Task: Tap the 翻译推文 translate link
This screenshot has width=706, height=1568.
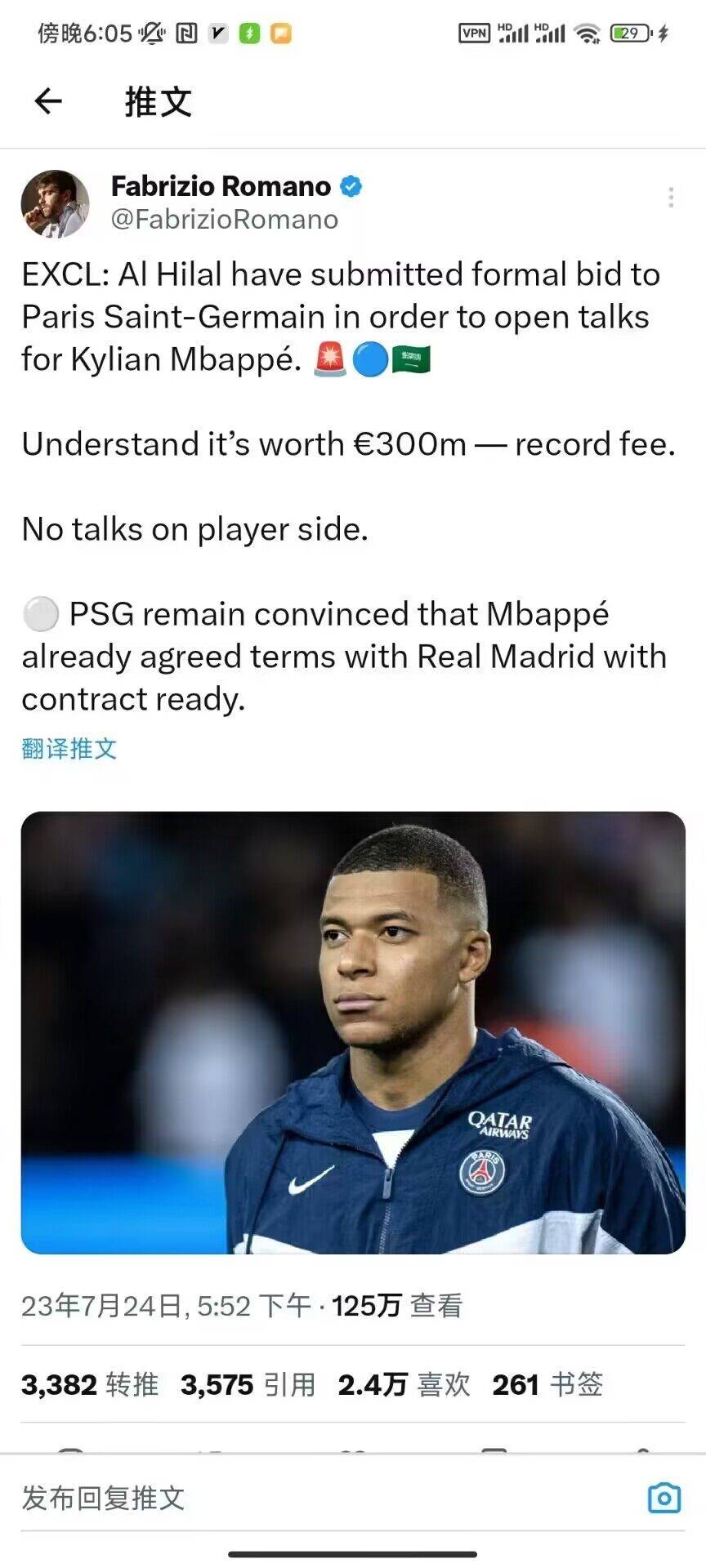Action: pyautogui.click(x=69, y=748)
